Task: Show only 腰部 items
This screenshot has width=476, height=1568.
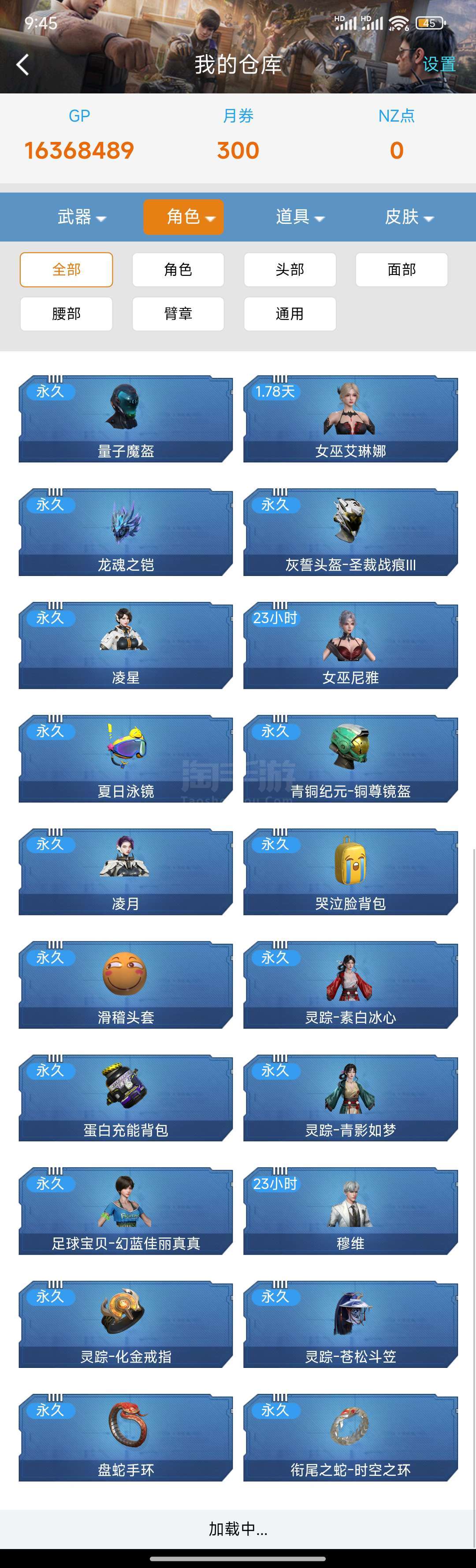Action: click(67, 314)
